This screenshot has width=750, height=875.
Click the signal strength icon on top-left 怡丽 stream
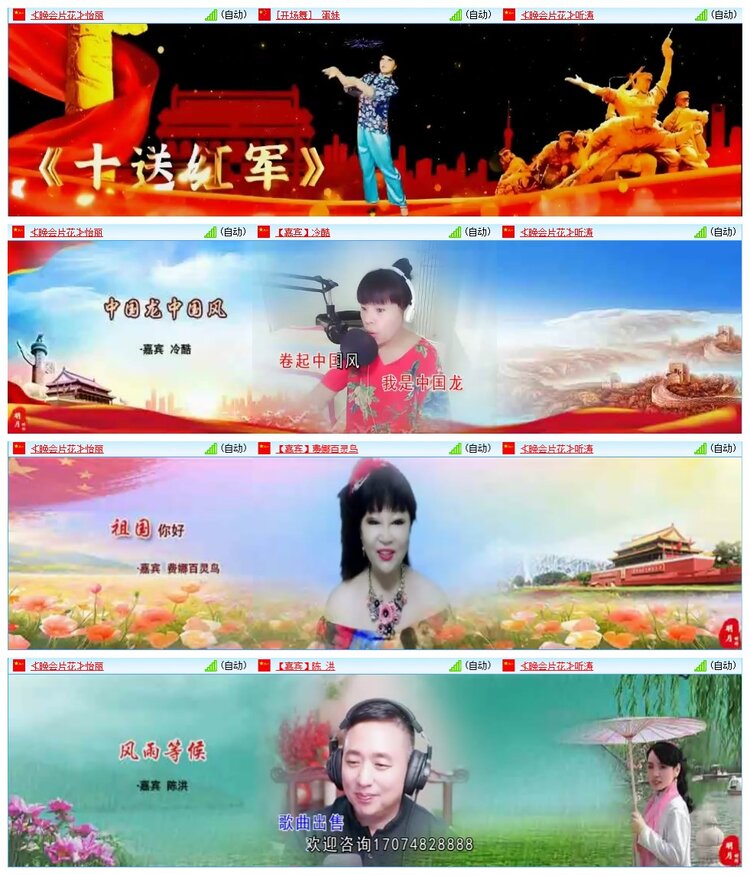click(212, 13)
